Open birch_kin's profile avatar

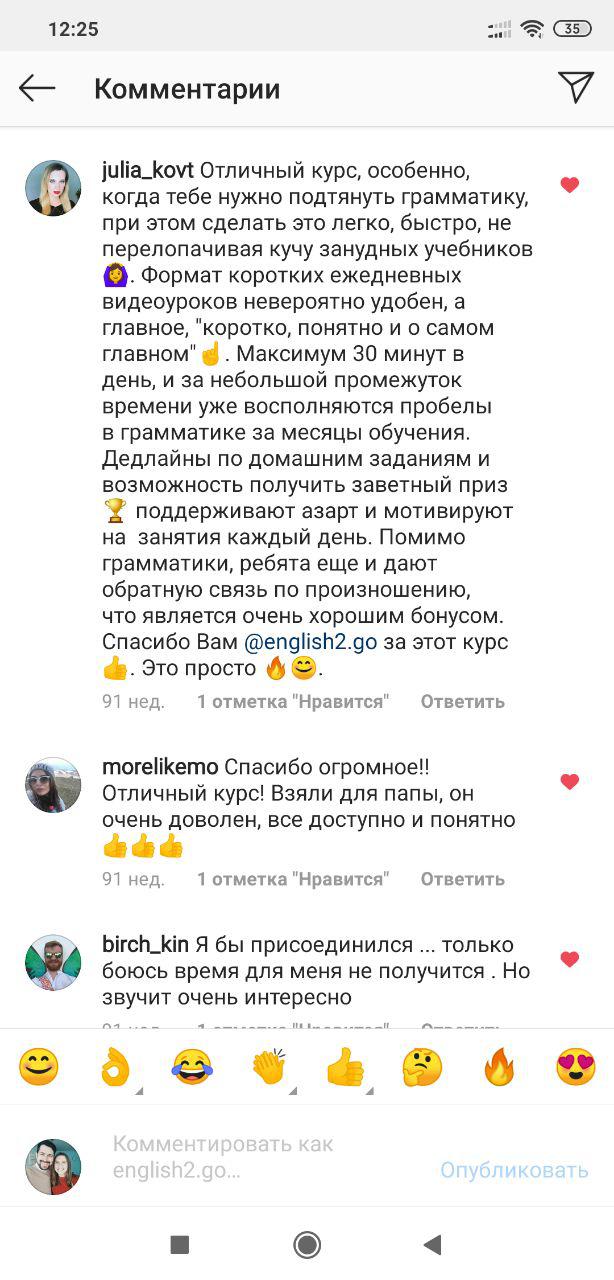53,963
